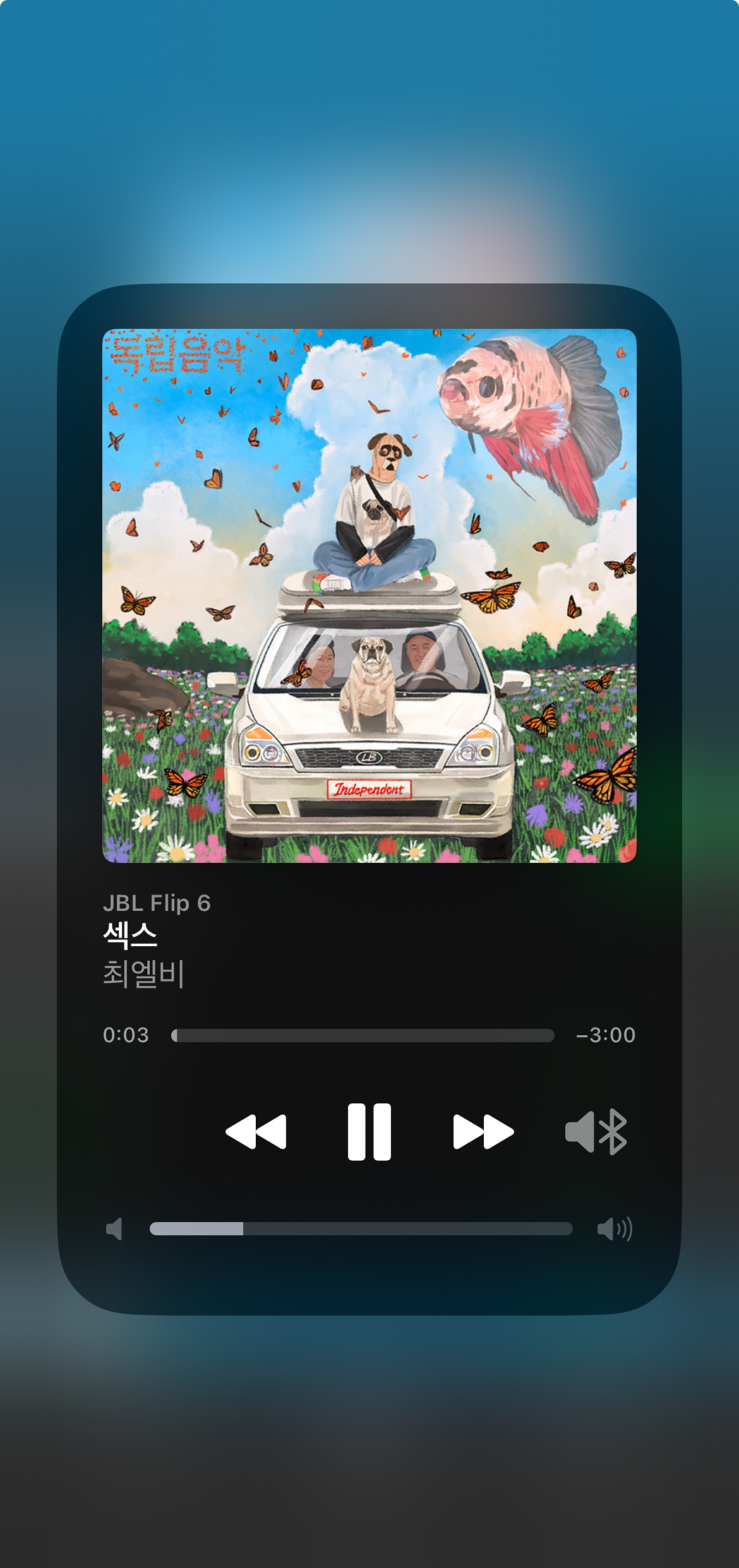Viewport: 739px width, 1568px height.
Task: Tap the blurred background above the player card
Action: [369, 158]
